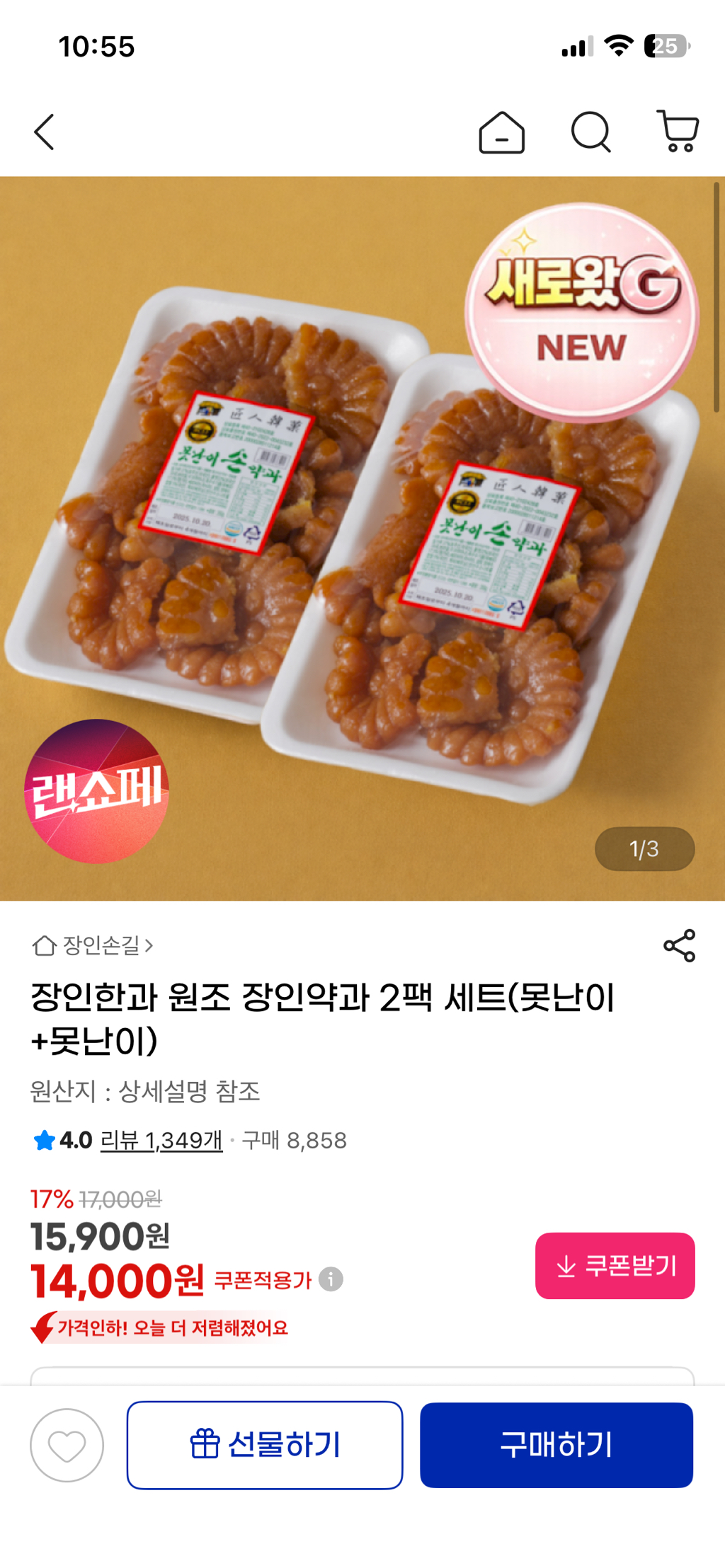This screenshot has width=725, height=1568.
Task: Share this 장인약과 product
Action: pyautogui.click(x=679, y=946)
